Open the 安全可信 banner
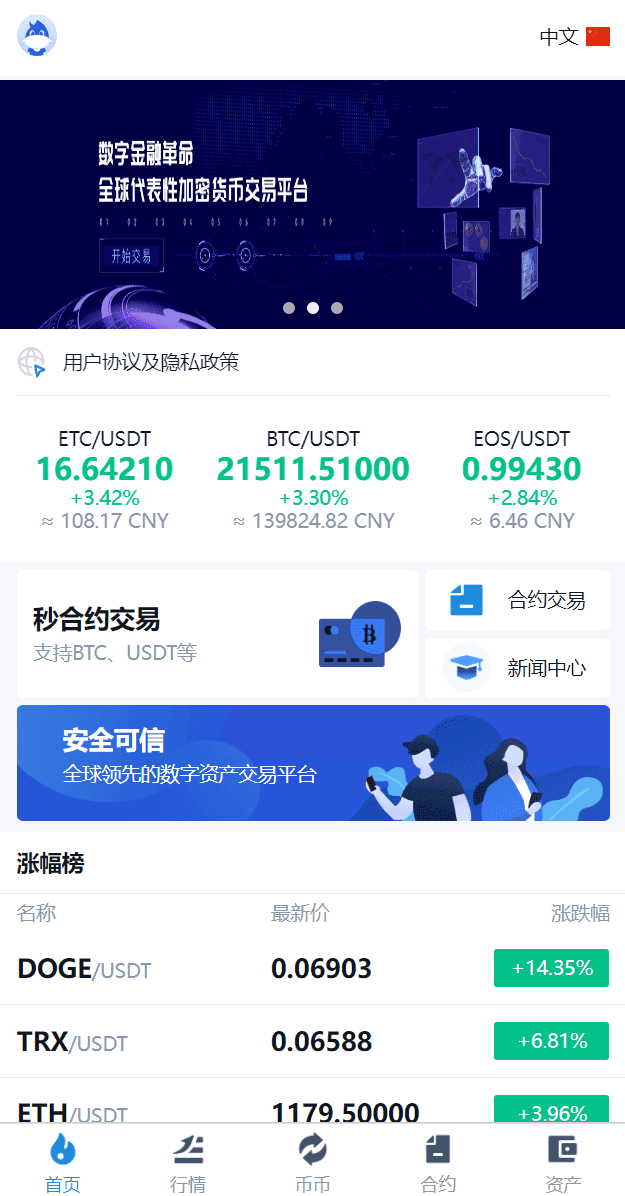This screenshot has width=625, height=1196. [313, 763]
